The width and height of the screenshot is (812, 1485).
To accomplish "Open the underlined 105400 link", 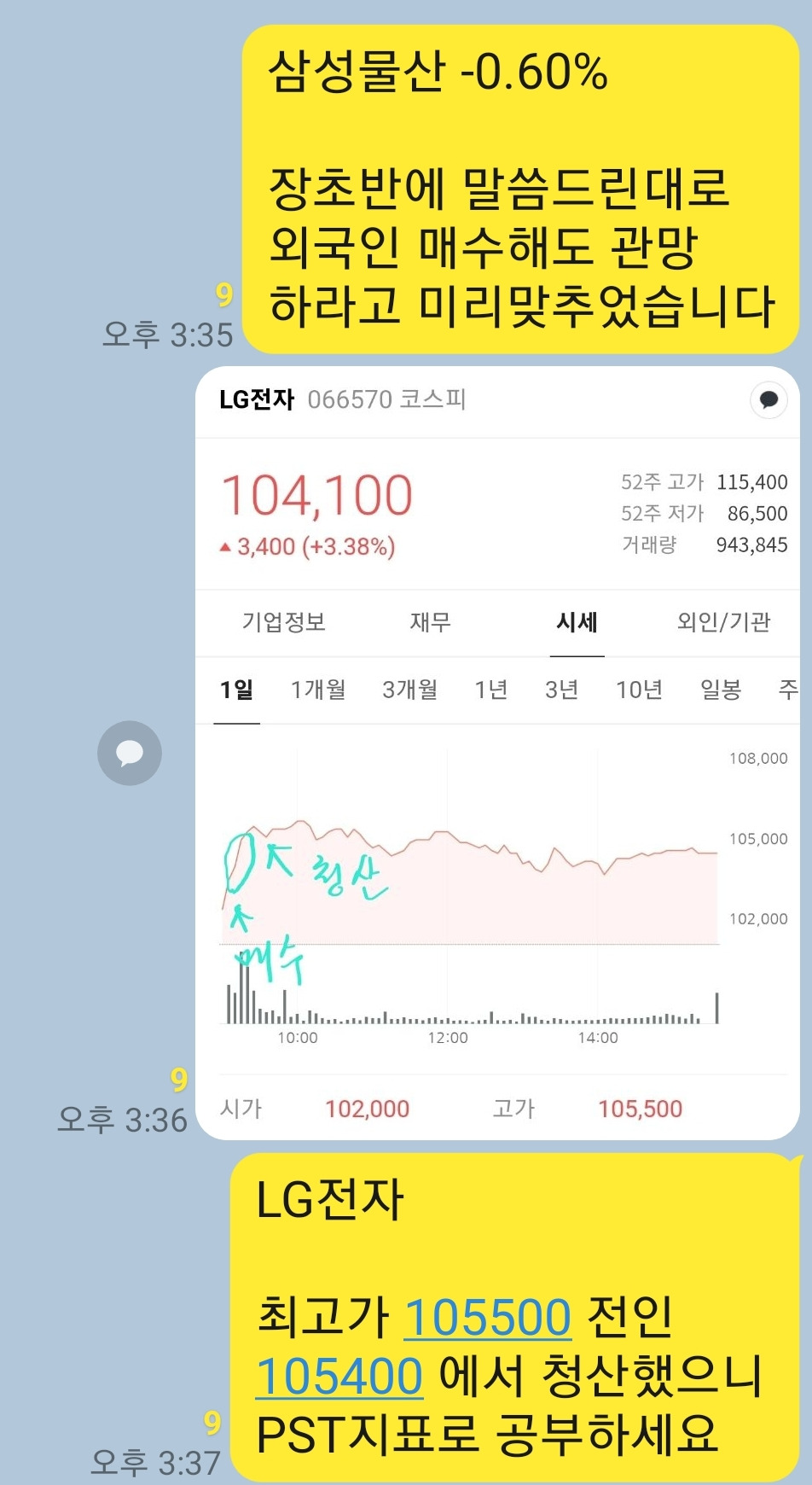I will point(339,1377).
